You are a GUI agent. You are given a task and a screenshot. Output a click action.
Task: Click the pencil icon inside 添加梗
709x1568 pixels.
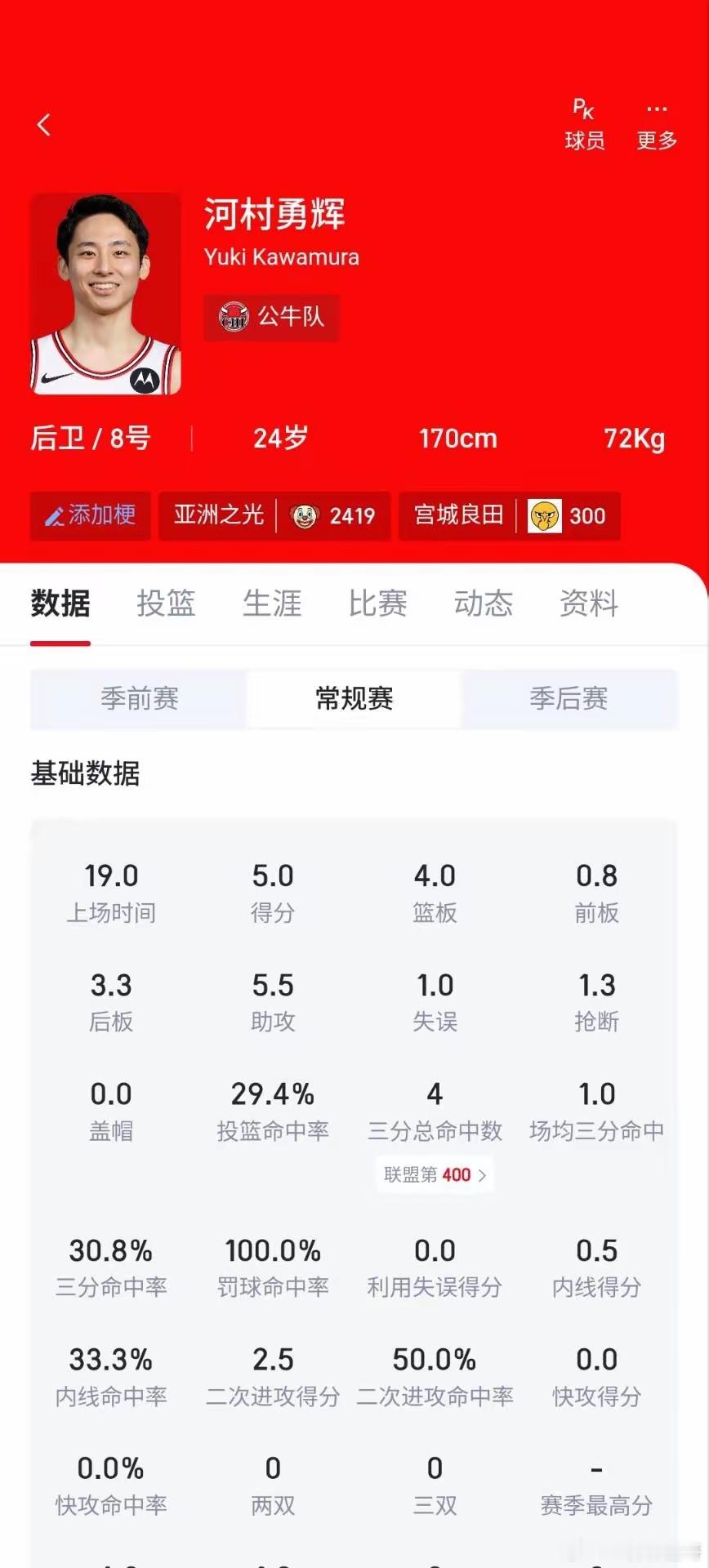click(55, 515)
